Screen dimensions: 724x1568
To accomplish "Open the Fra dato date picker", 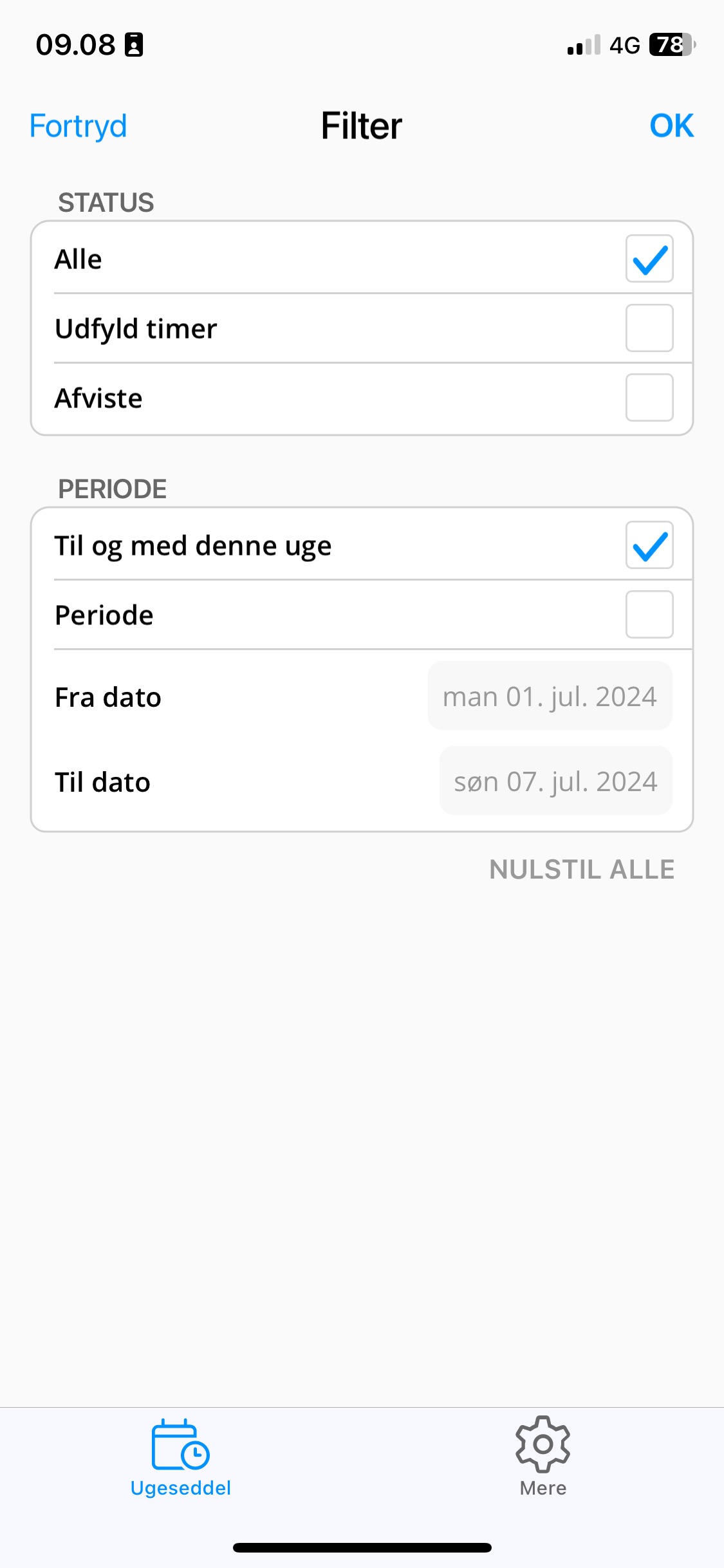I will 550,696.
